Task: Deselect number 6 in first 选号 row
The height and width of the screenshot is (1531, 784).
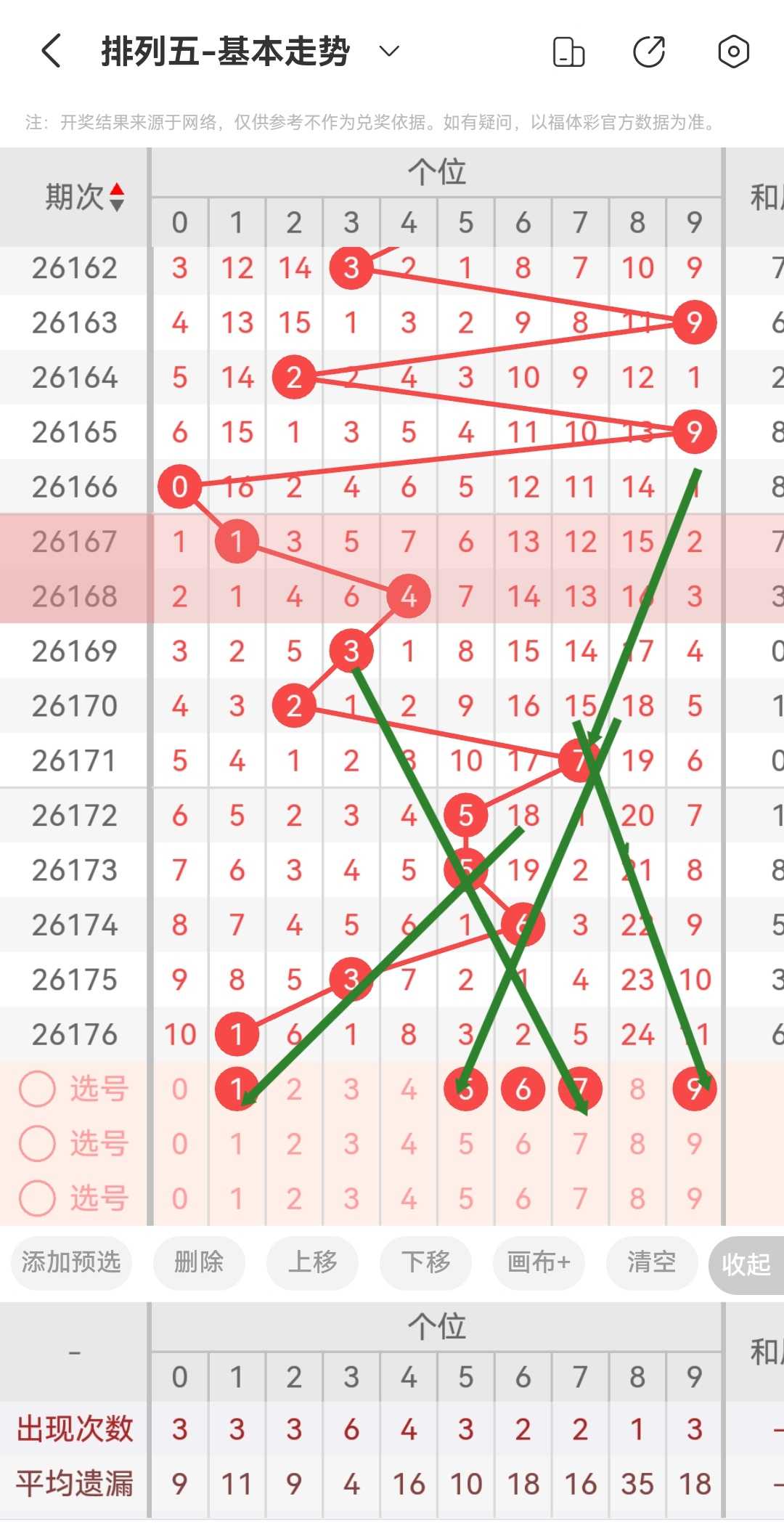Action: click(x=523, y=1089)
